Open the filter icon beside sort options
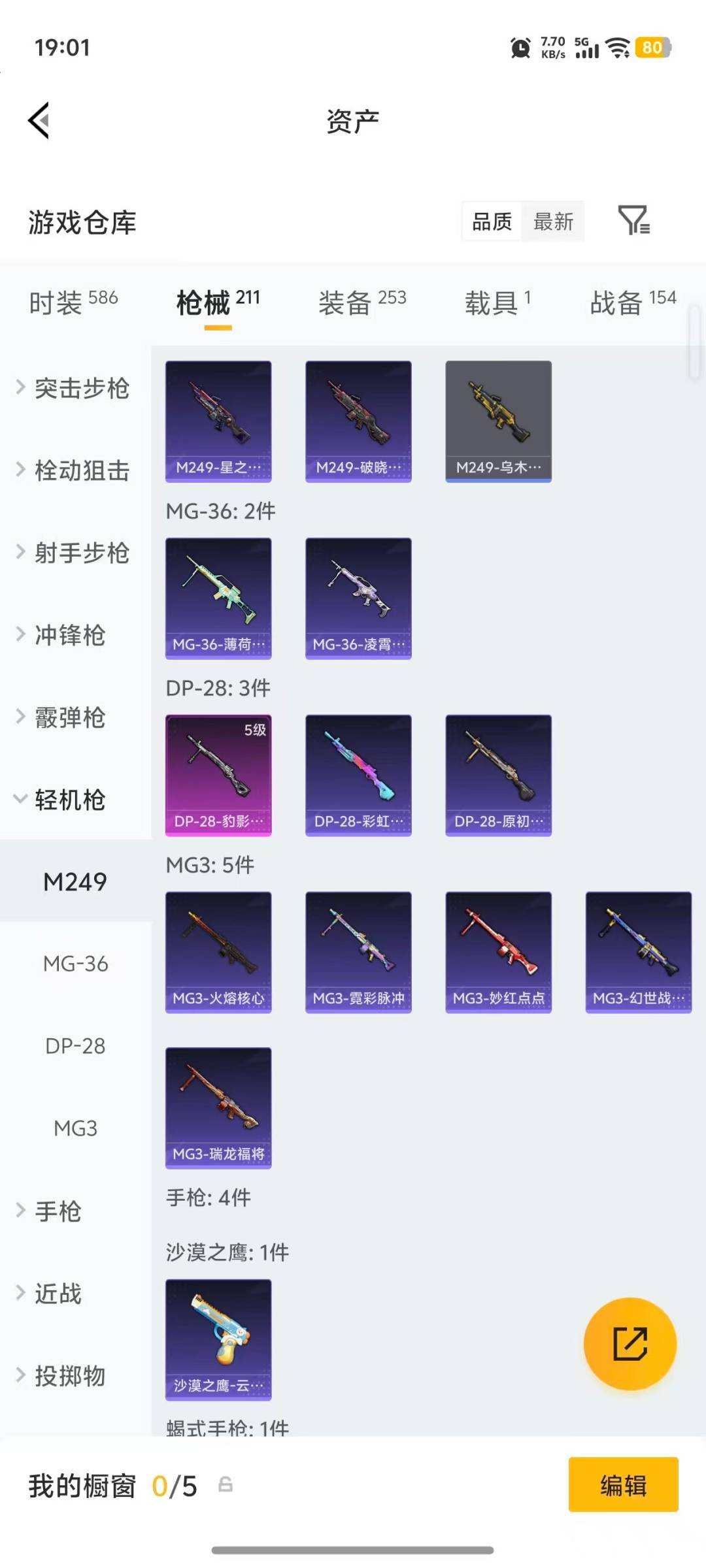 (635, 222)
